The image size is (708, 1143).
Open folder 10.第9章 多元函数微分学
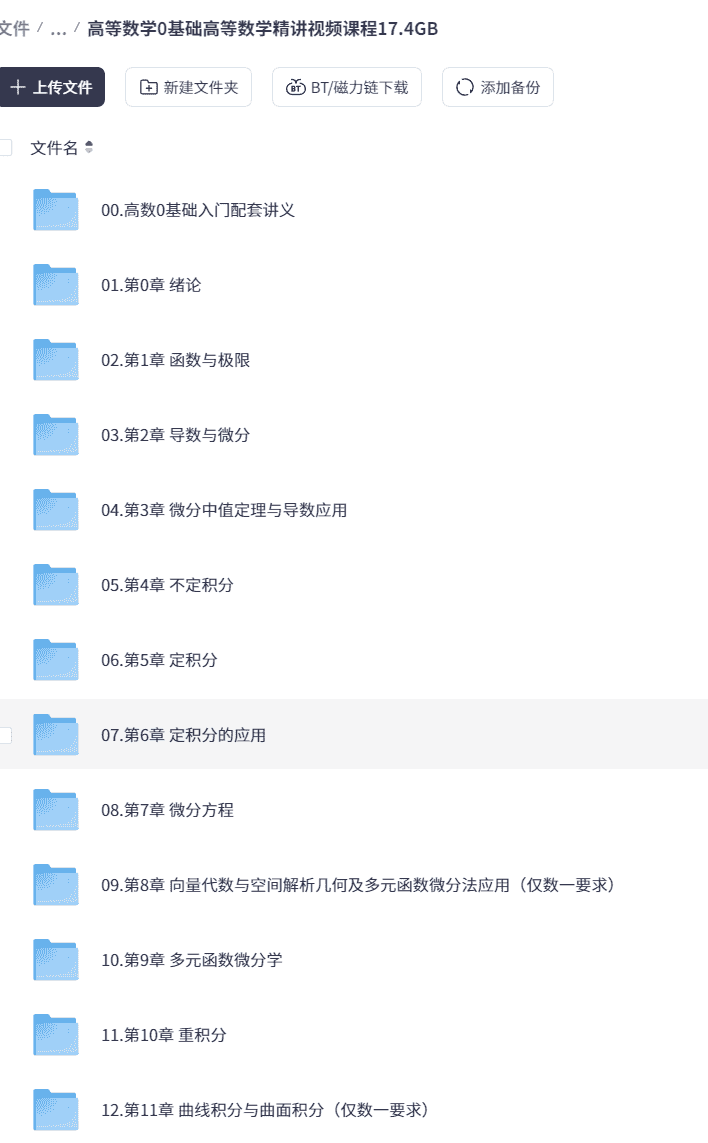[x=191, y=960]
